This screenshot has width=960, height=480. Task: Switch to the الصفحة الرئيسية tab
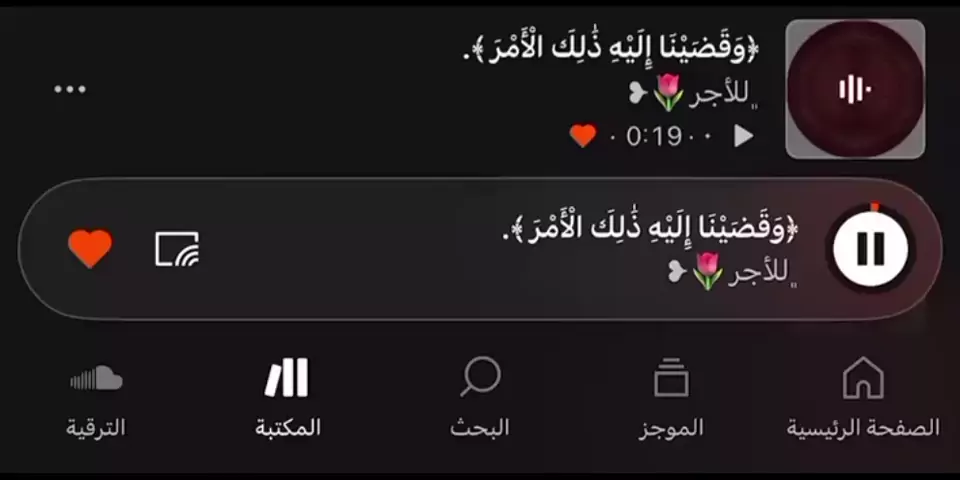click(x=863, y=397)
